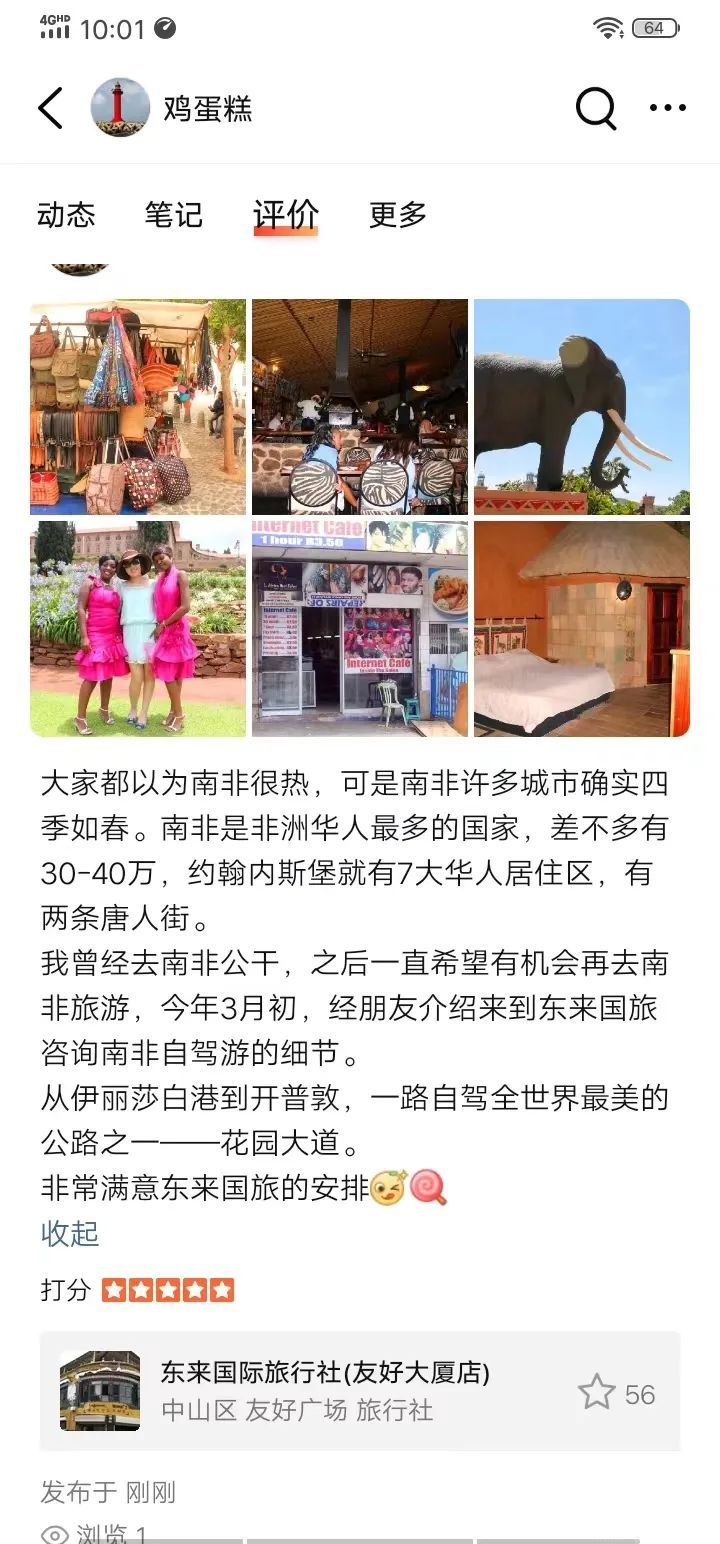
Task: Switch to the 笔记 tab
Action: 173,214
